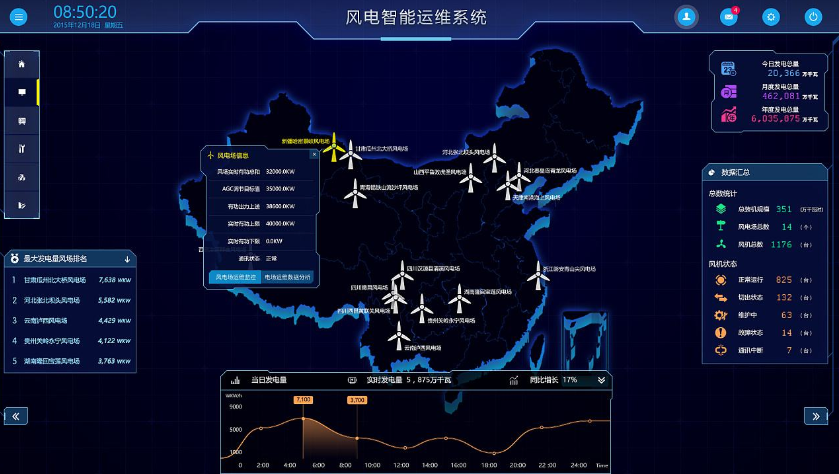
Task: Open the hamburger menu button
Action: [18, 16]
